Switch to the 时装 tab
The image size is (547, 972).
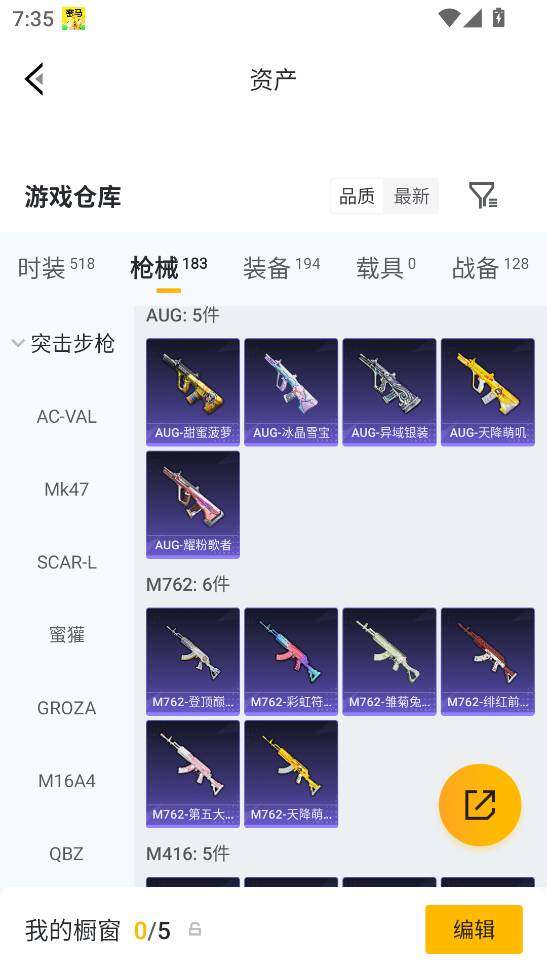coord(56,268)
